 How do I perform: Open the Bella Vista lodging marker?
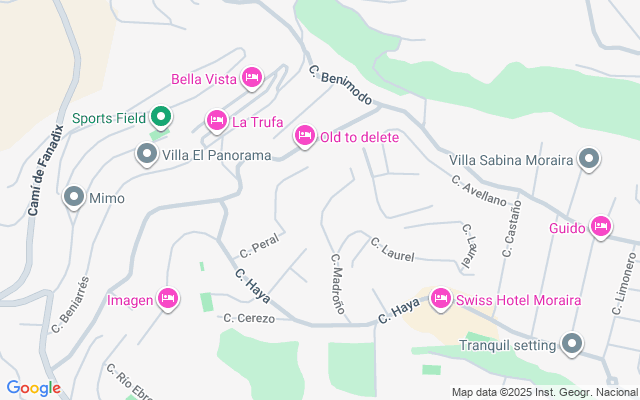[x=251, y=77]
